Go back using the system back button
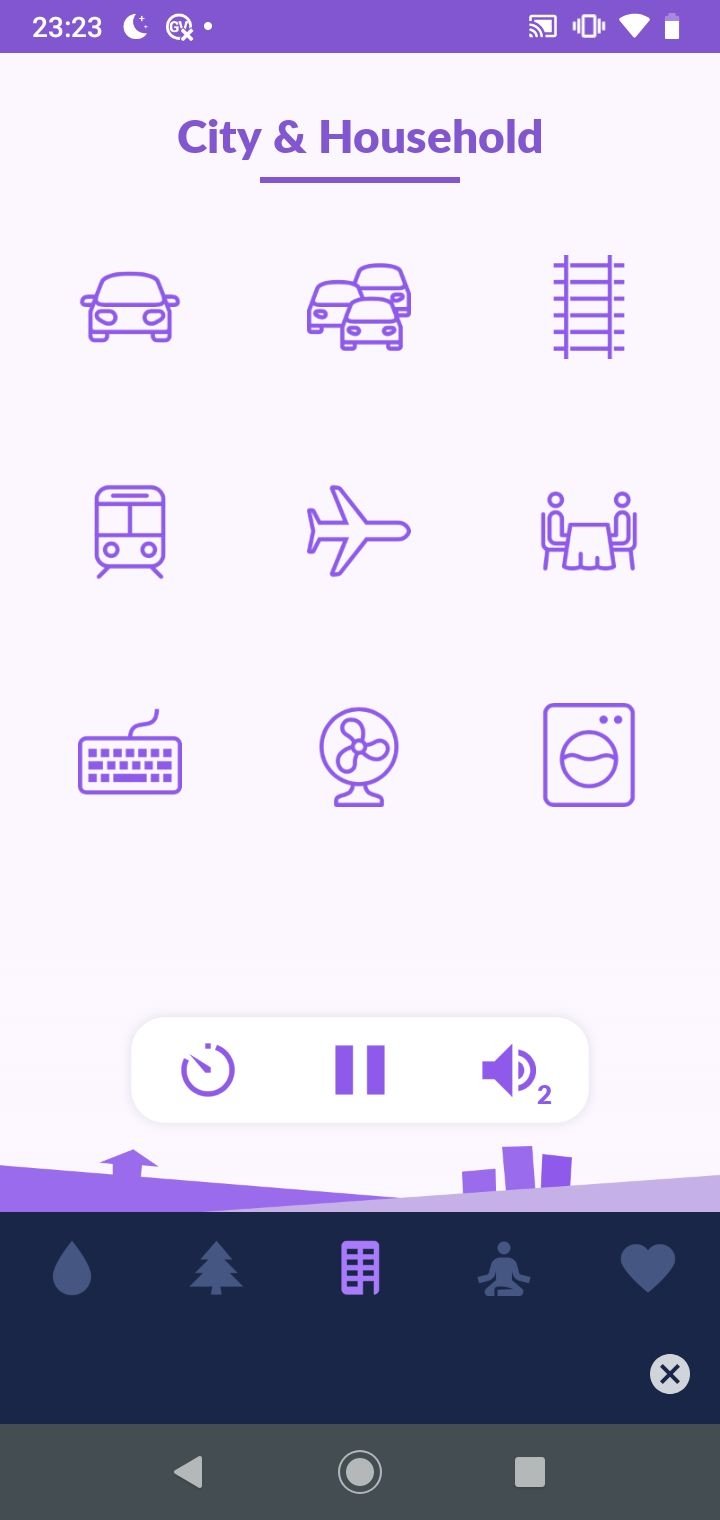 pos(188,1472)
